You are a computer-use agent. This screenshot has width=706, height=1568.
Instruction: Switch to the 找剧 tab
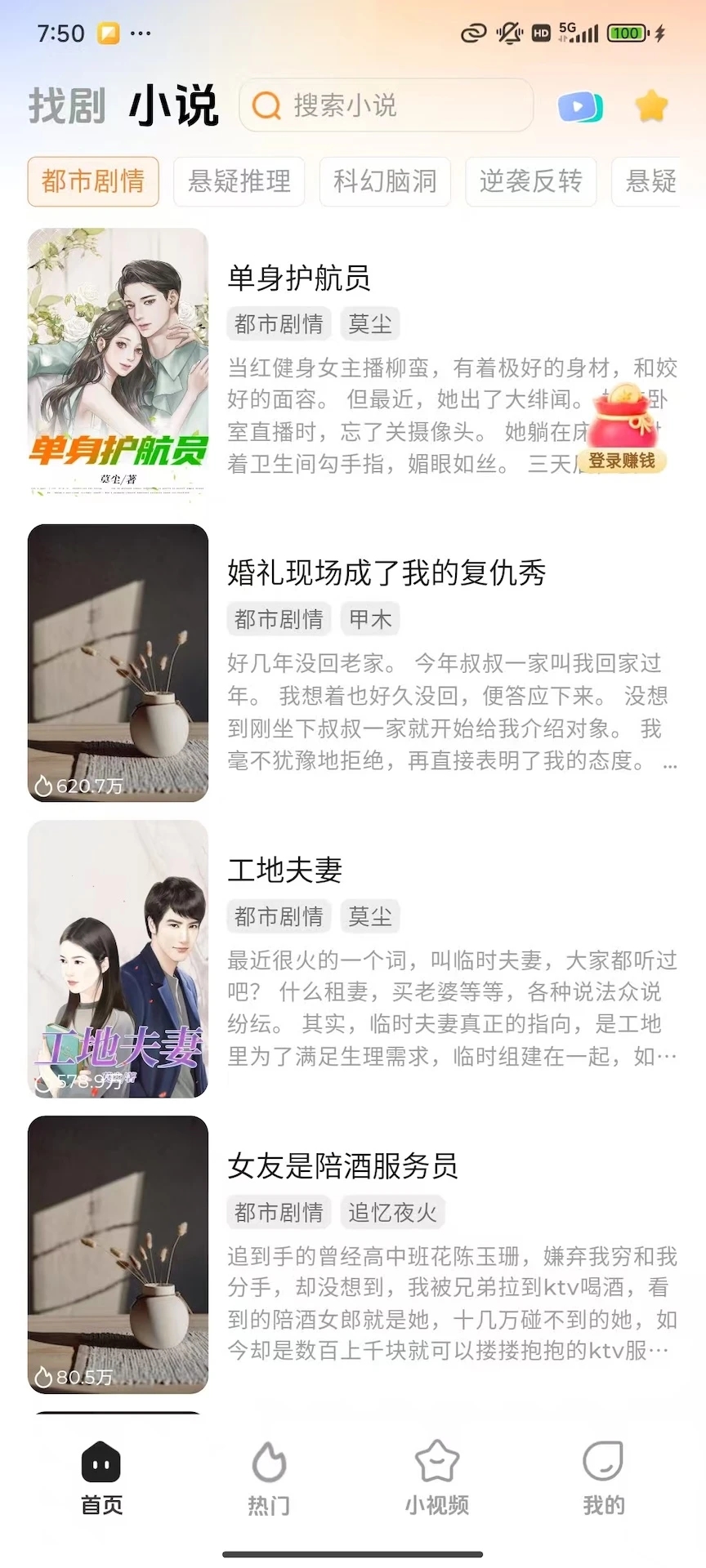click(x=68, y=106)
